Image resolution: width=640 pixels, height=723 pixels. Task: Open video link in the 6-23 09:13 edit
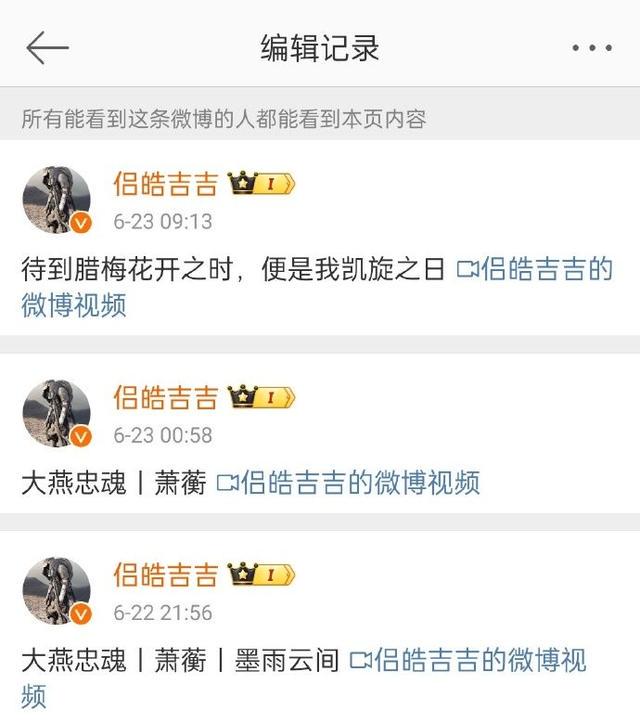(x=535, y=270)
